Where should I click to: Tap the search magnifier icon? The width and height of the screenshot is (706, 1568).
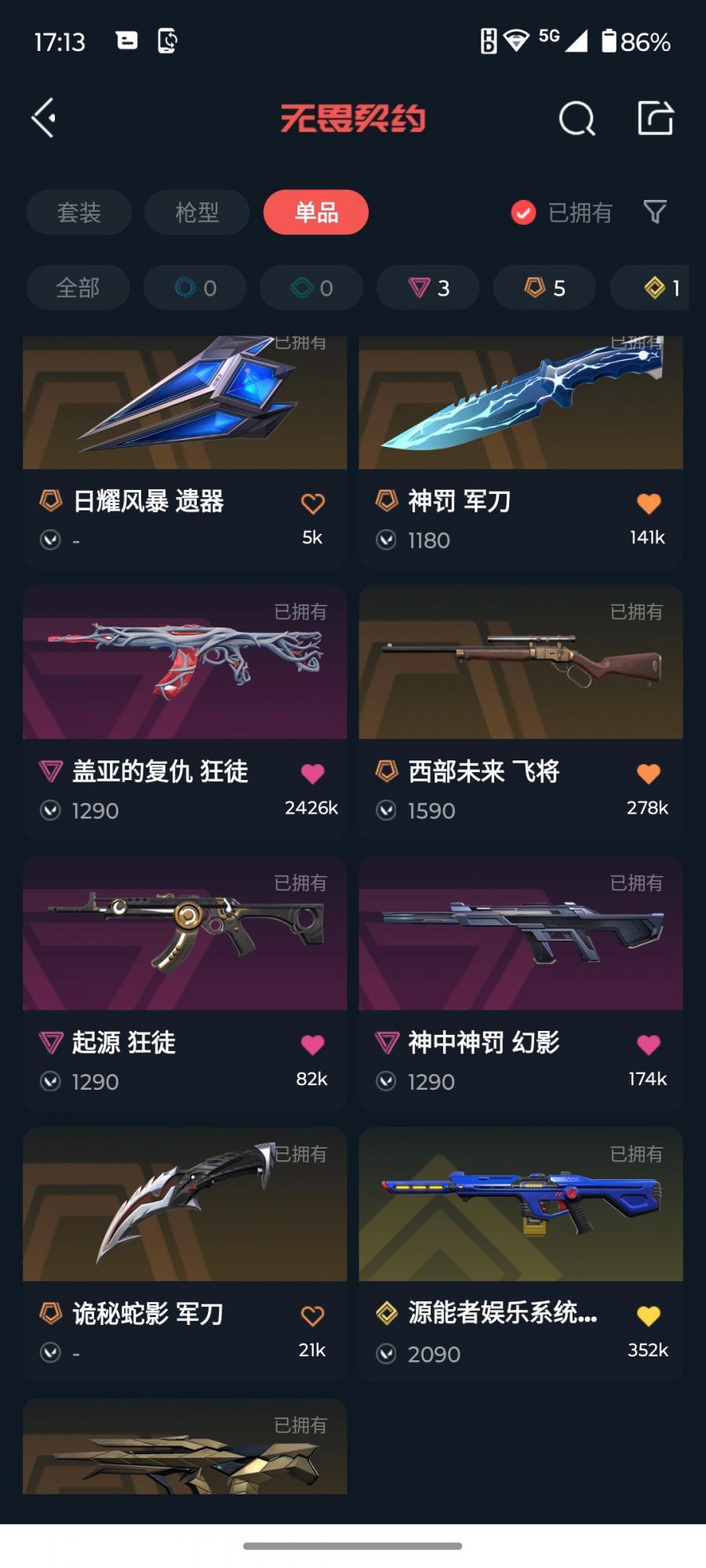[x=577, y=118]
